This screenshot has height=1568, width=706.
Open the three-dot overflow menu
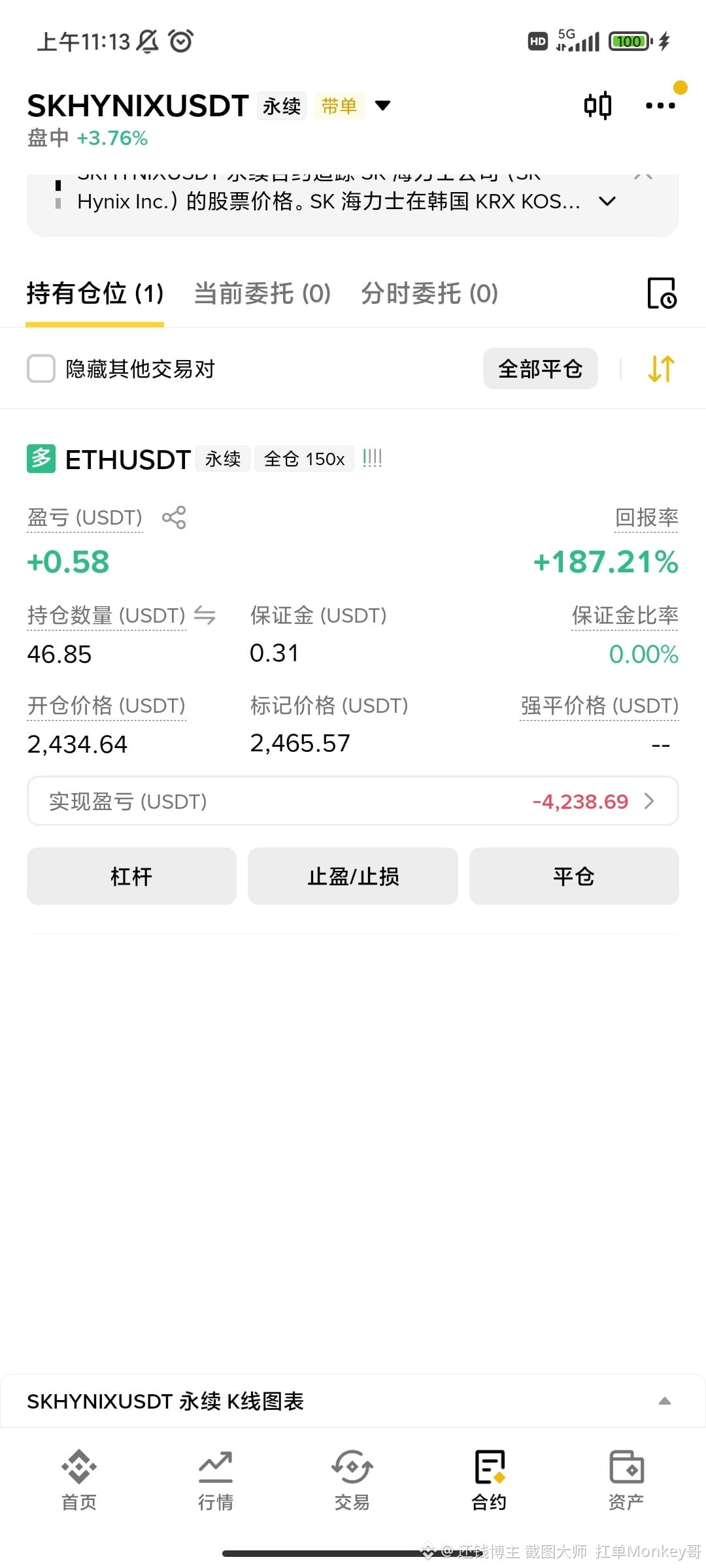[660, 105]
